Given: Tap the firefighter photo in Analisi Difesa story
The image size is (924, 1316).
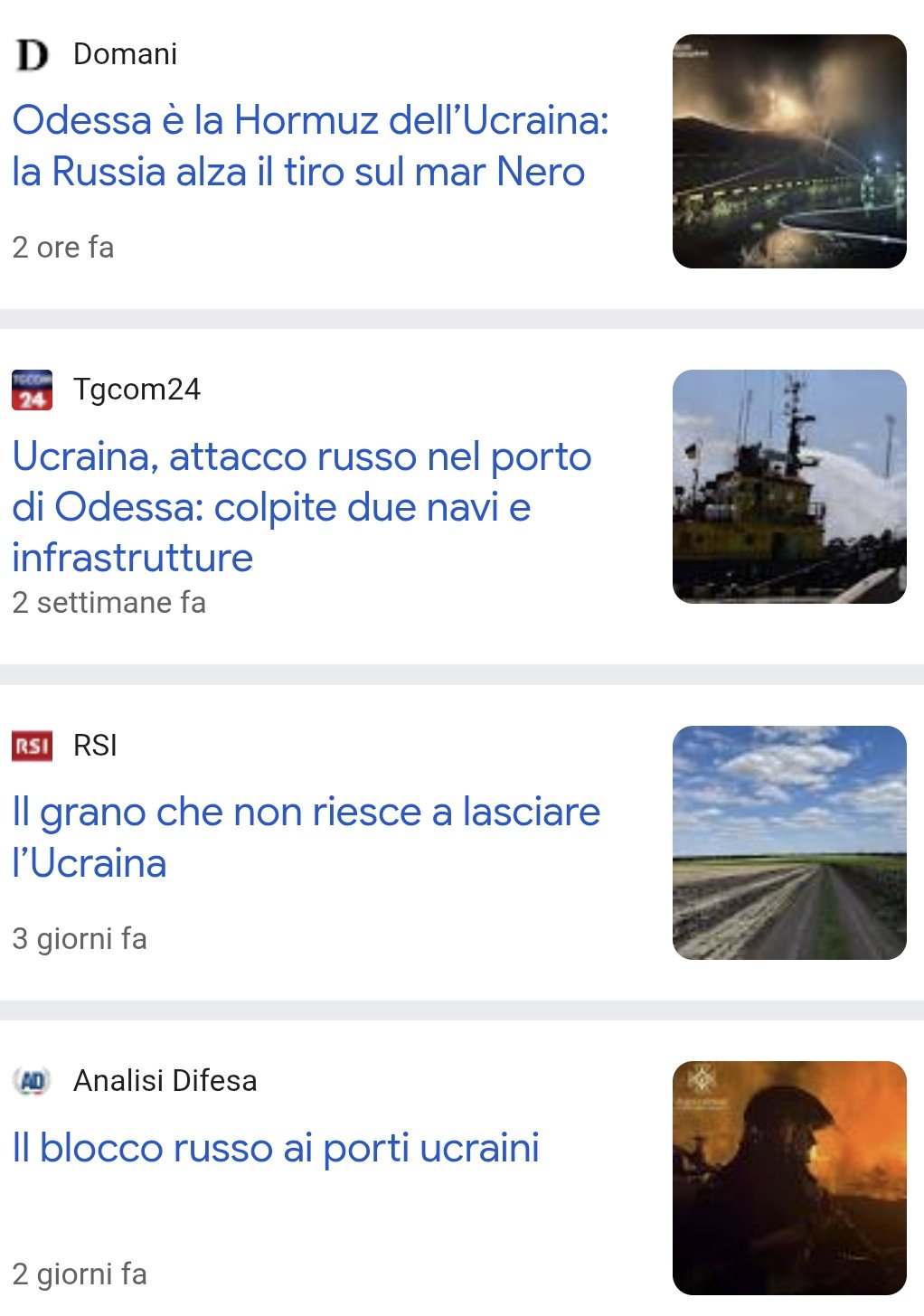Looking at the screenshot, I should [789, 1178].
